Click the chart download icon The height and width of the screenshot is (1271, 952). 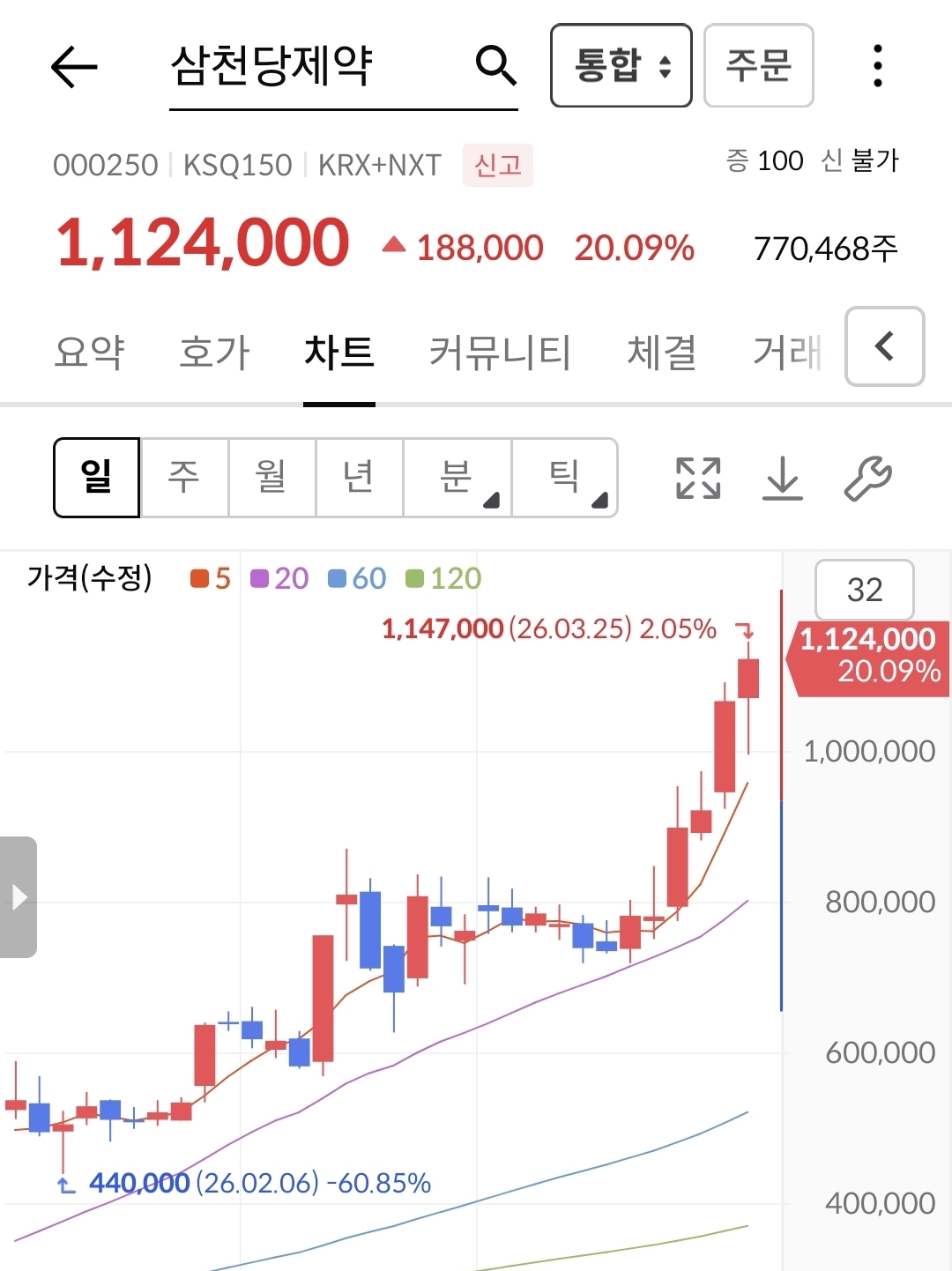(x=783, y=477)
